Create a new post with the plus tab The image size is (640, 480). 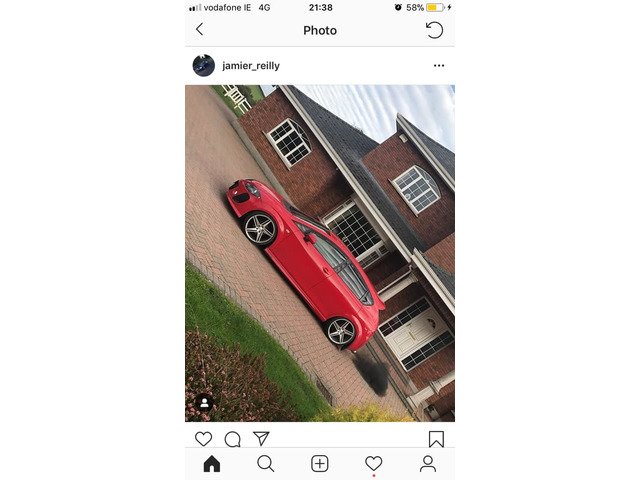[319, 464]
